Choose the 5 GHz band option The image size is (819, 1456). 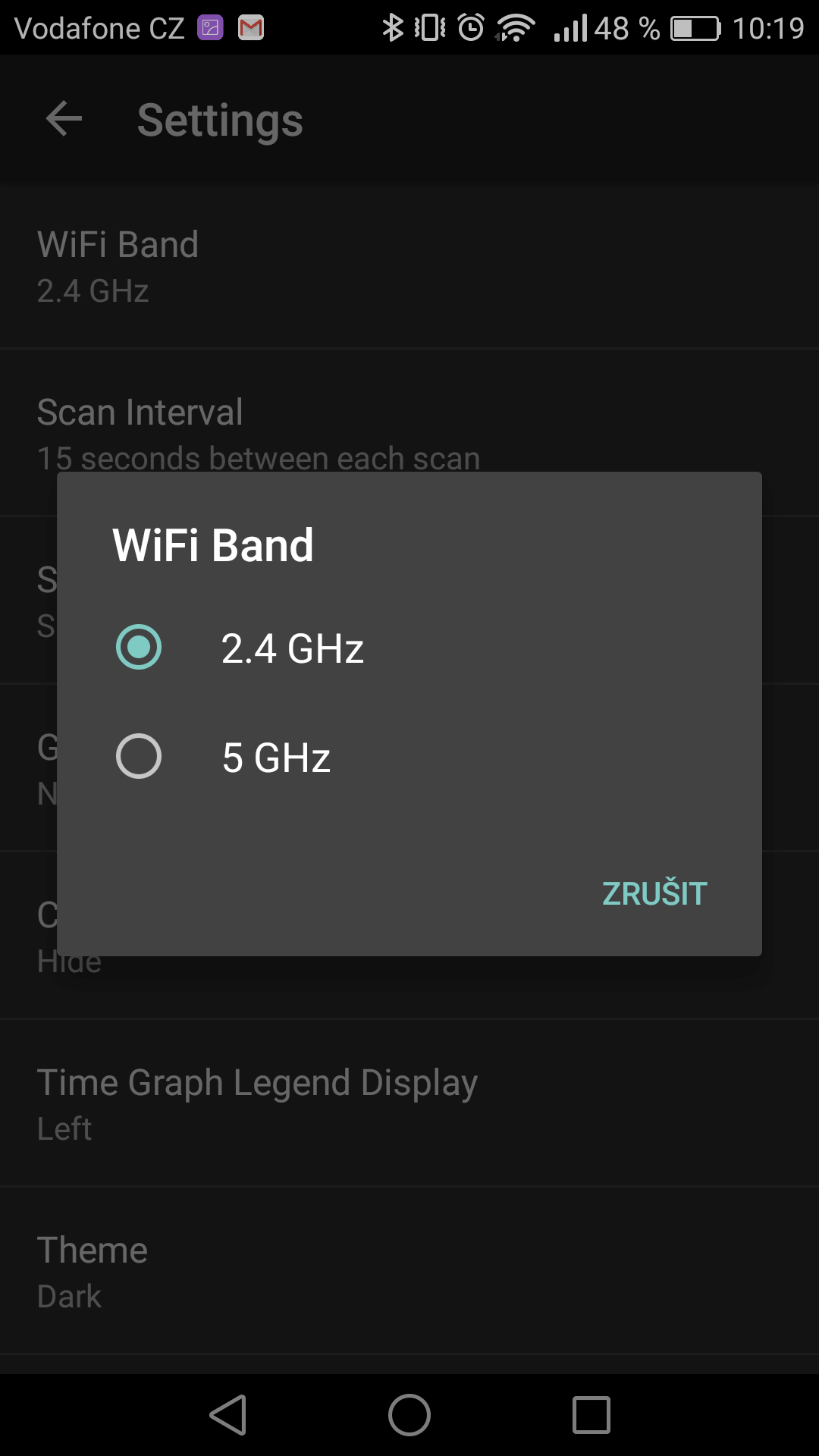tap(409, 757)
